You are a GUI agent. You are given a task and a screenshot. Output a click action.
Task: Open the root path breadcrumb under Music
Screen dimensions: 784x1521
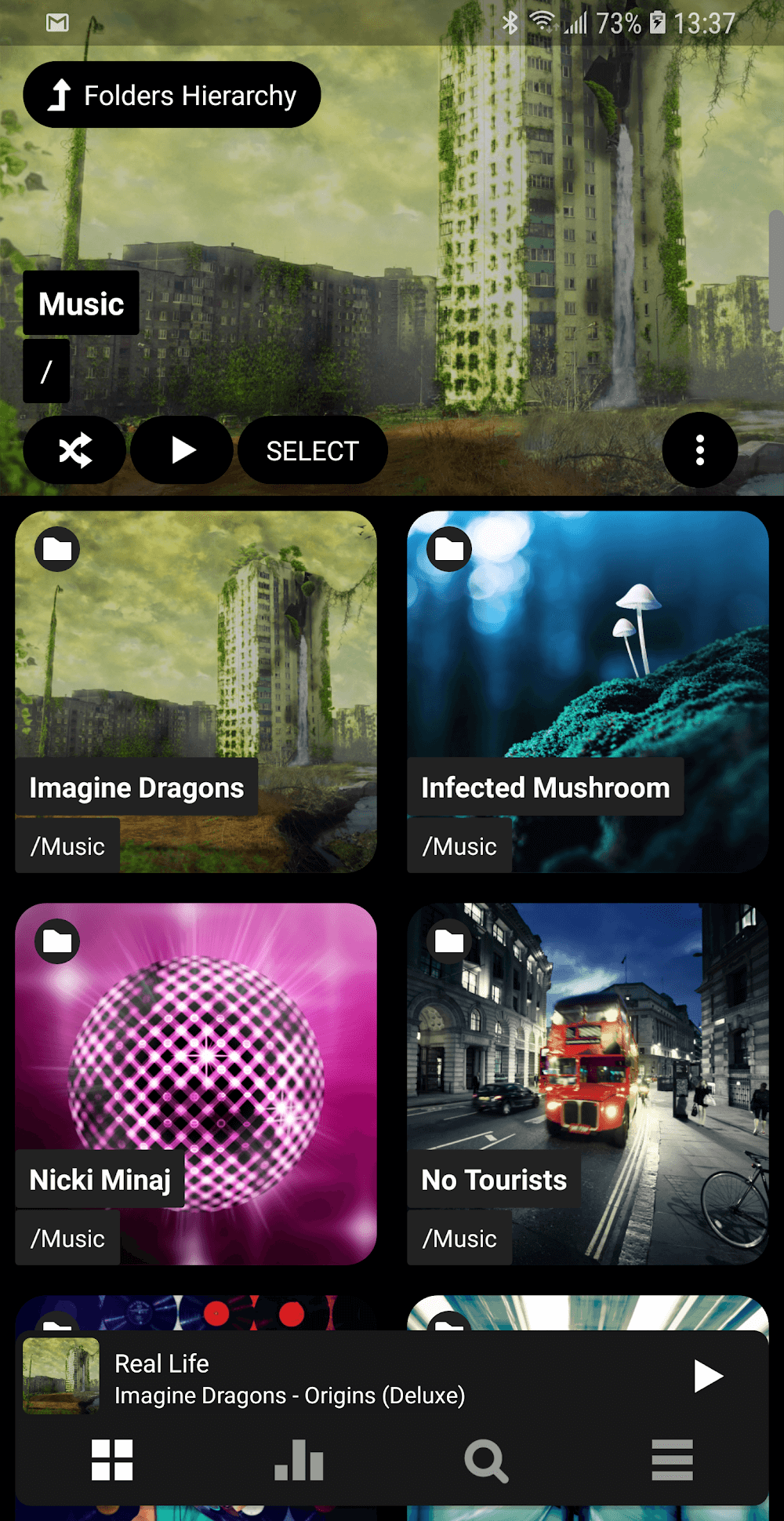pos(46,369)
